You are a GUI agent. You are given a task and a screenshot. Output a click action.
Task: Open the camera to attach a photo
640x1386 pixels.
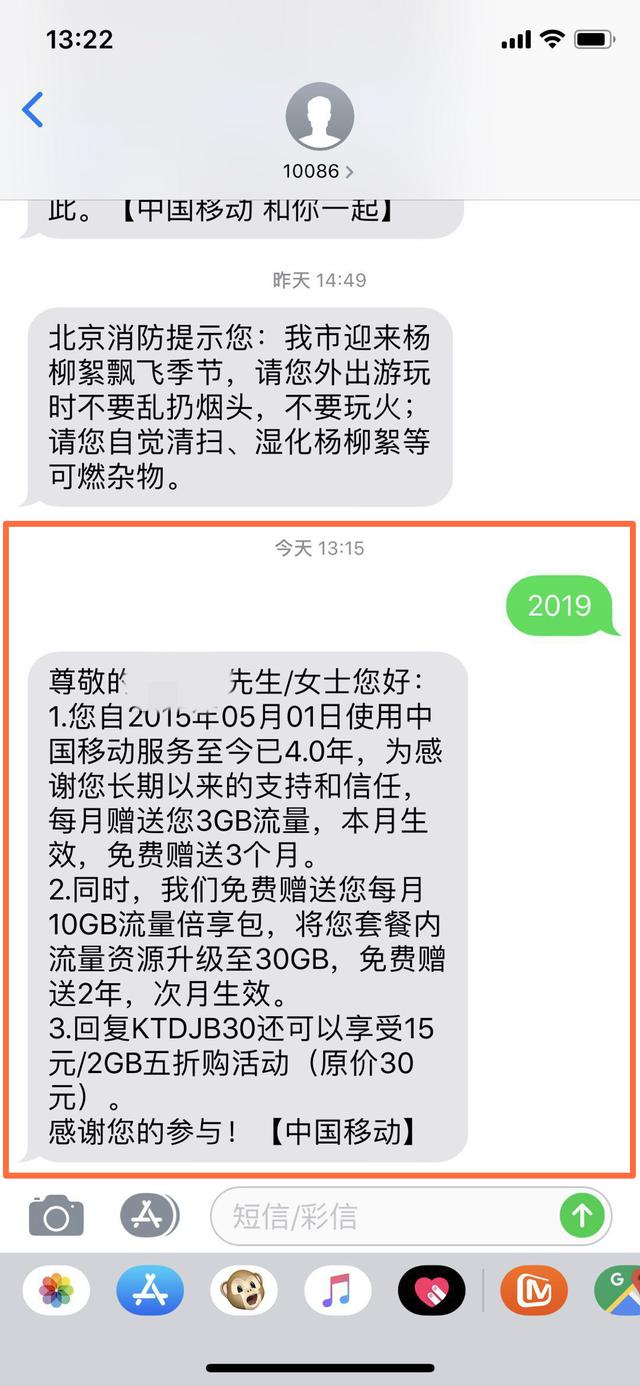pyautogui.click(x=56, y=1216)
